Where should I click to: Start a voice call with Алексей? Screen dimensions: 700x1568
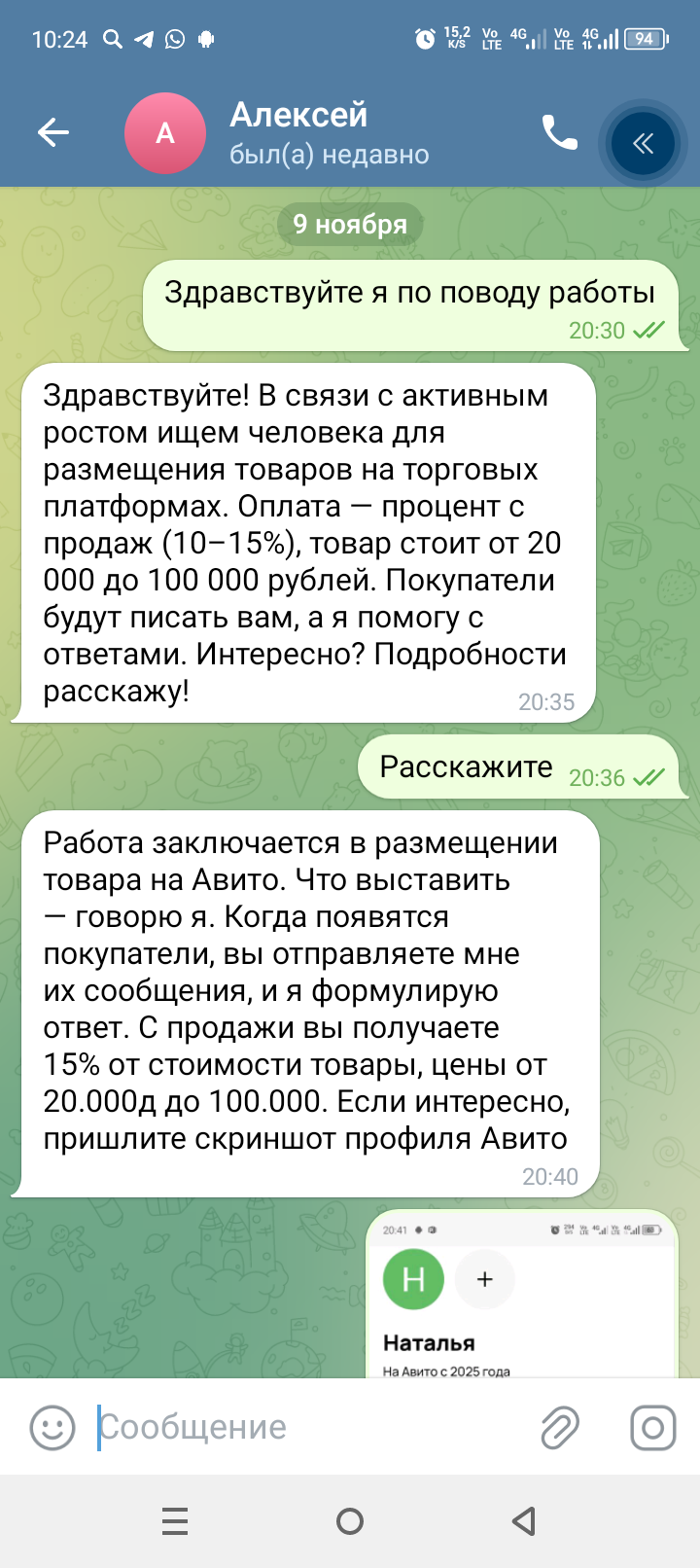(x=559, y=133)
